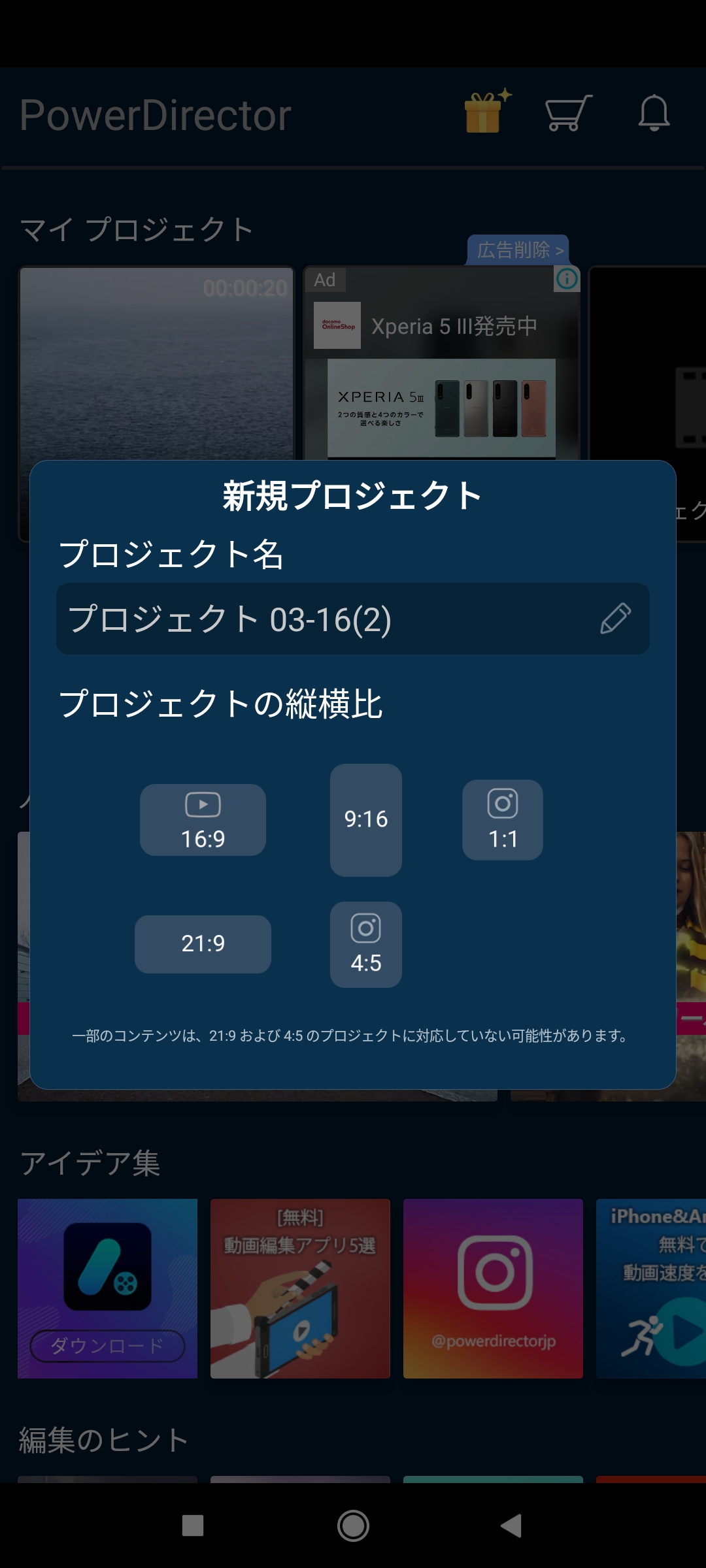Tap the pencil icon to rename project
The height and width of the screenshot is (1568, 706).
pyautogui.click(x=615, y=619)
